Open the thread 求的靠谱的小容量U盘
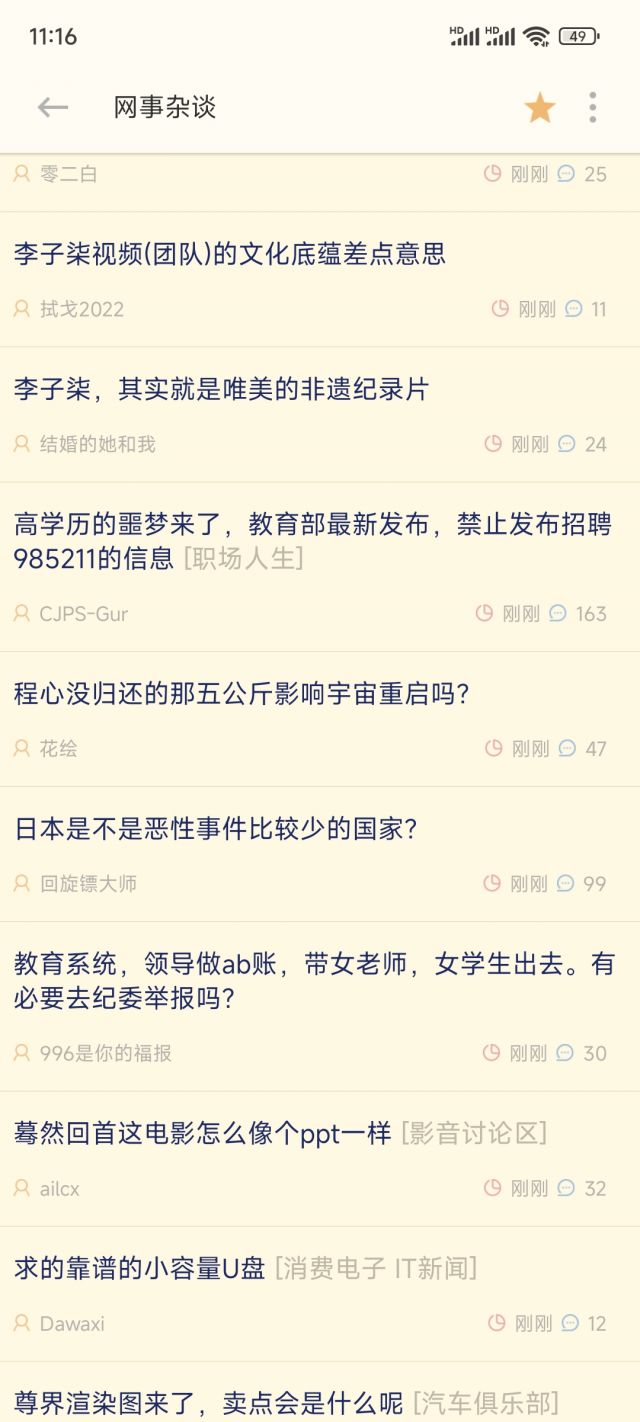Screen dimensions: 640x1422 click(140, 1269)
